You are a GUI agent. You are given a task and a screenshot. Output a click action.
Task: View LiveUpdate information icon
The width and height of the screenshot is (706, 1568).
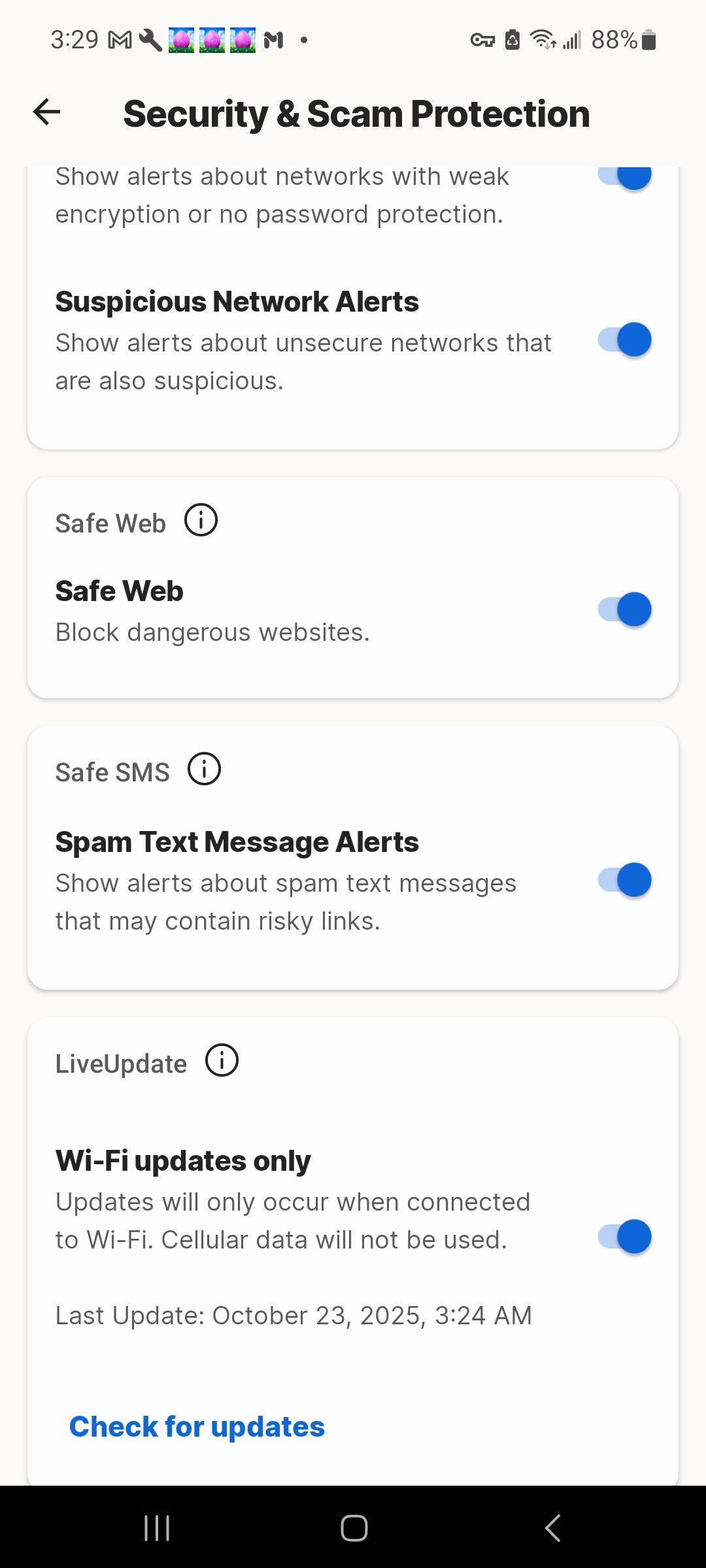222,1060
